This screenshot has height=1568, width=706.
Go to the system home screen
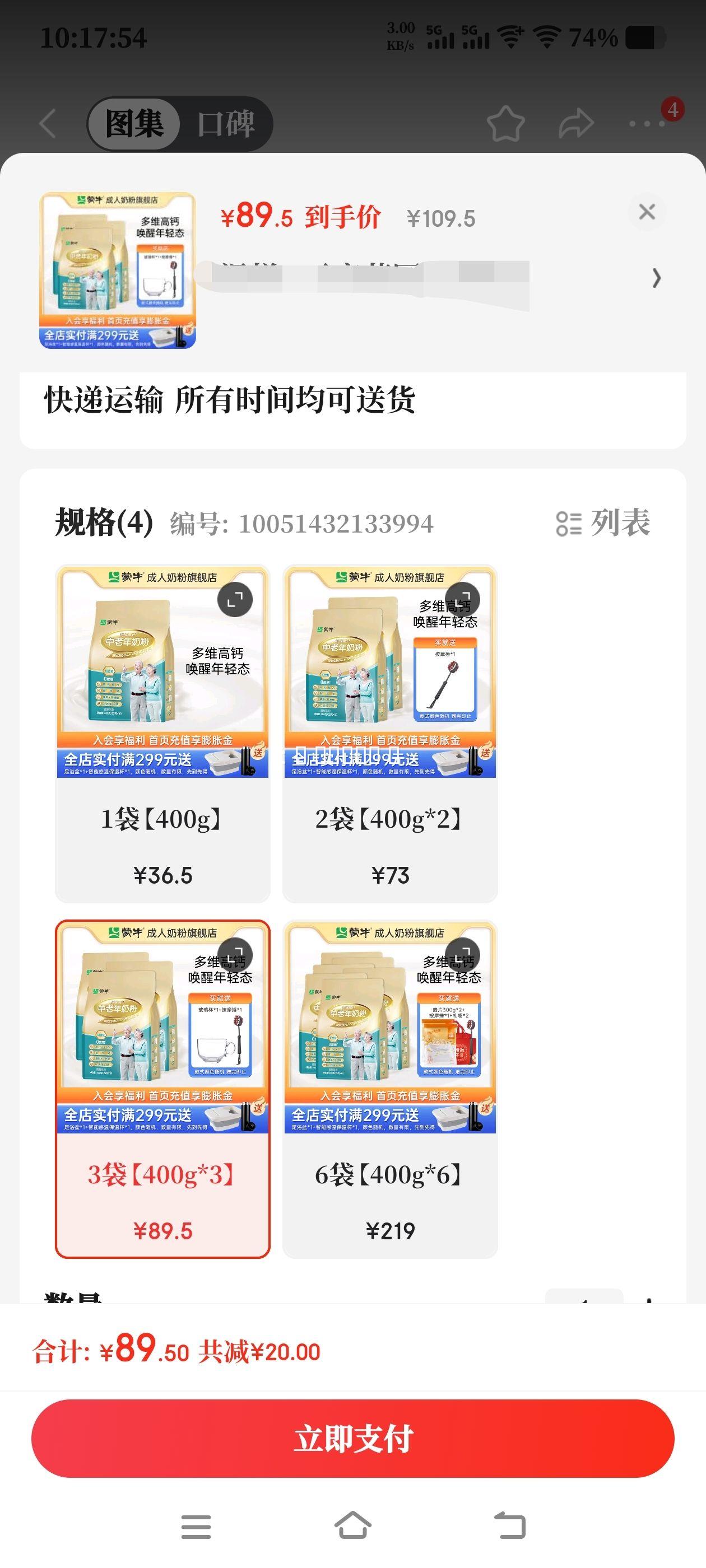352,1526
